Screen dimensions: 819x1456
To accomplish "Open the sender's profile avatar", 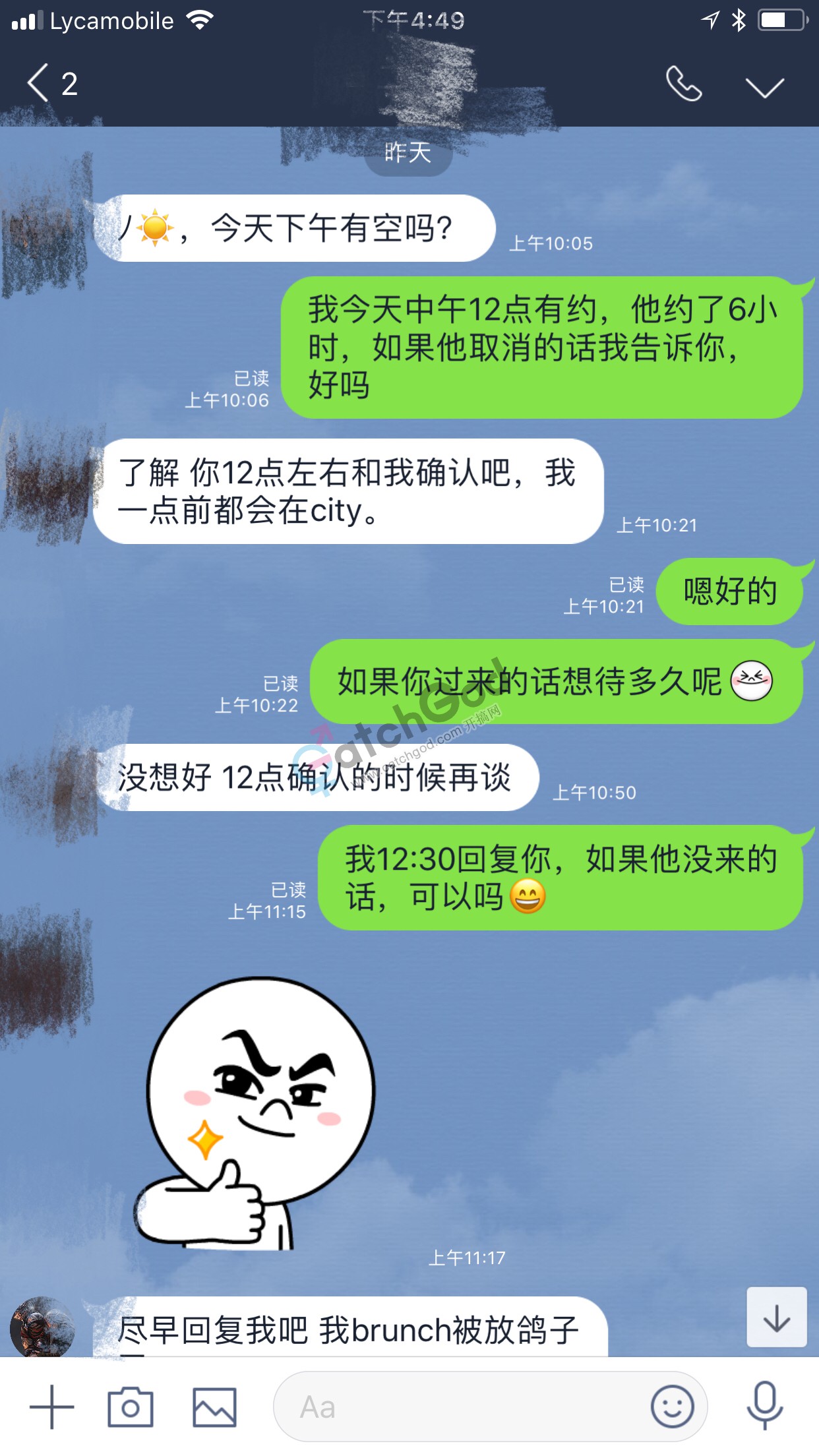I will pyautogui.click(x=42, y=1327).
